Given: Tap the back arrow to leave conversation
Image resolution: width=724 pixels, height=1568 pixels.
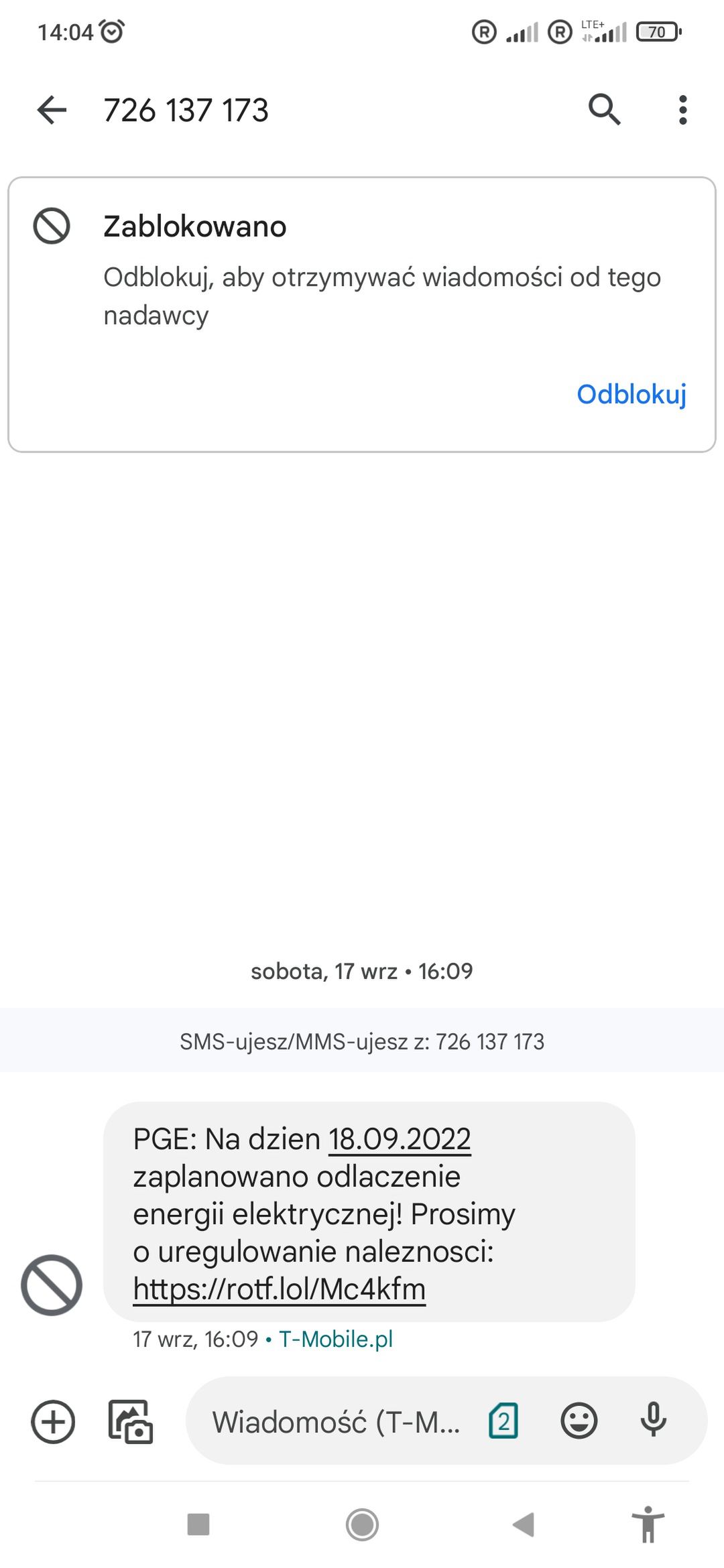Looking at the screenshot, I should (x=50, y=109).
